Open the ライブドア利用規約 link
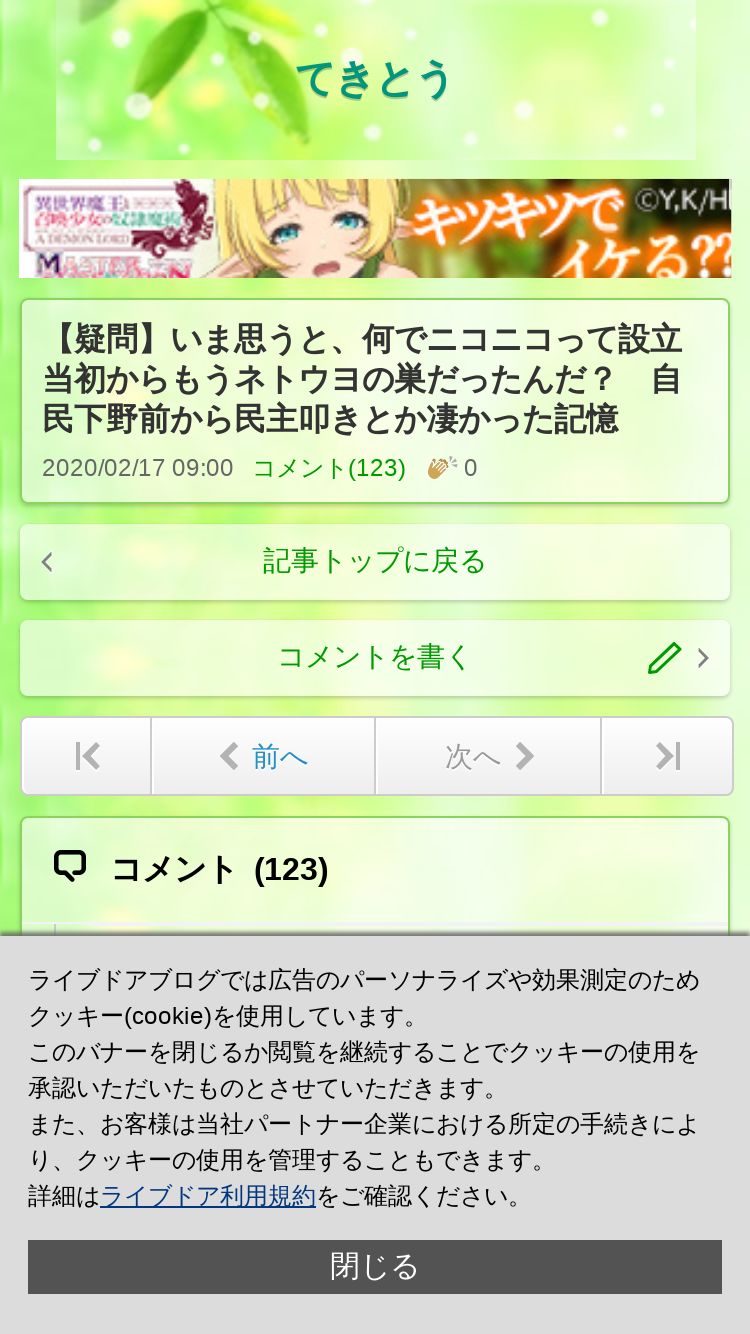The image size is (750, 1334). [x=208, y=1196]
